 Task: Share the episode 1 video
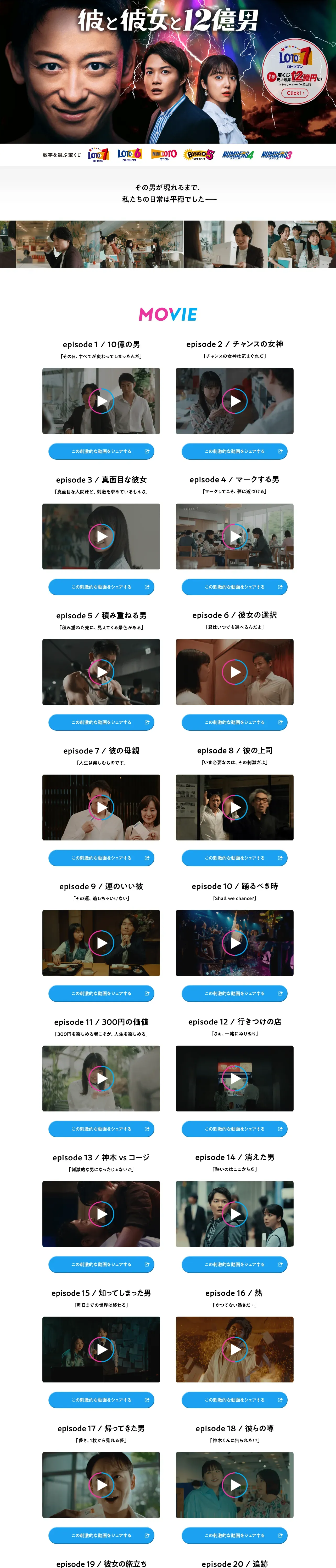(x=101, y=452)
